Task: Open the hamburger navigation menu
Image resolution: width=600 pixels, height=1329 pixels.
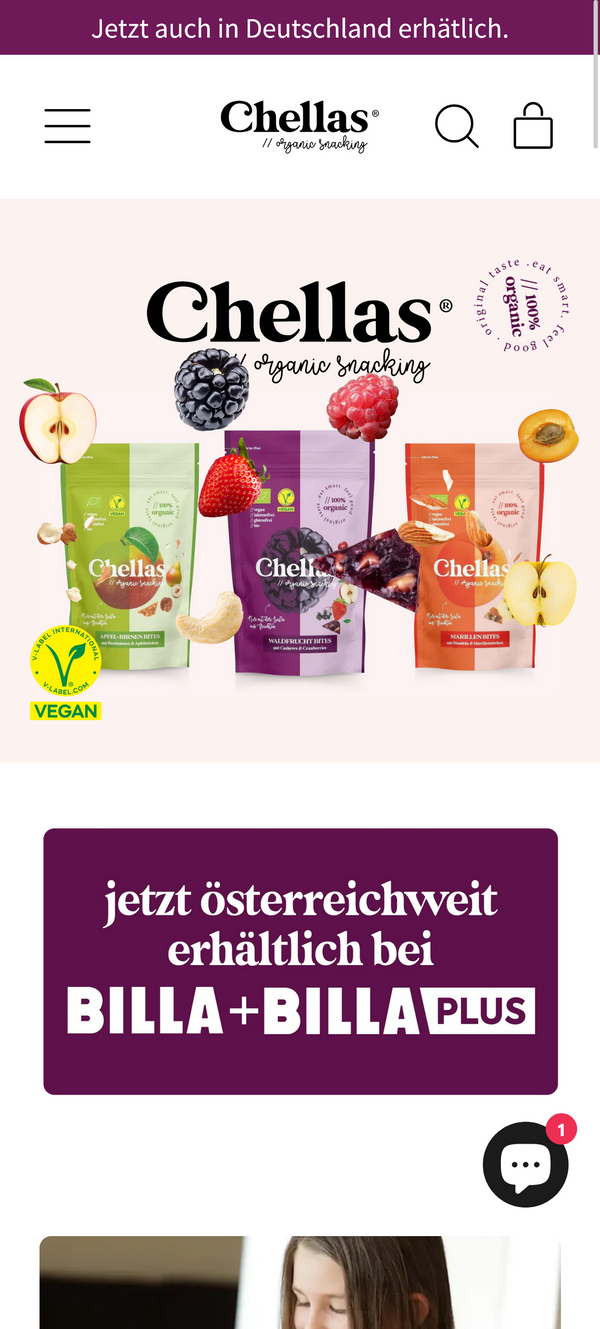Action: click(x=67, y=126)
